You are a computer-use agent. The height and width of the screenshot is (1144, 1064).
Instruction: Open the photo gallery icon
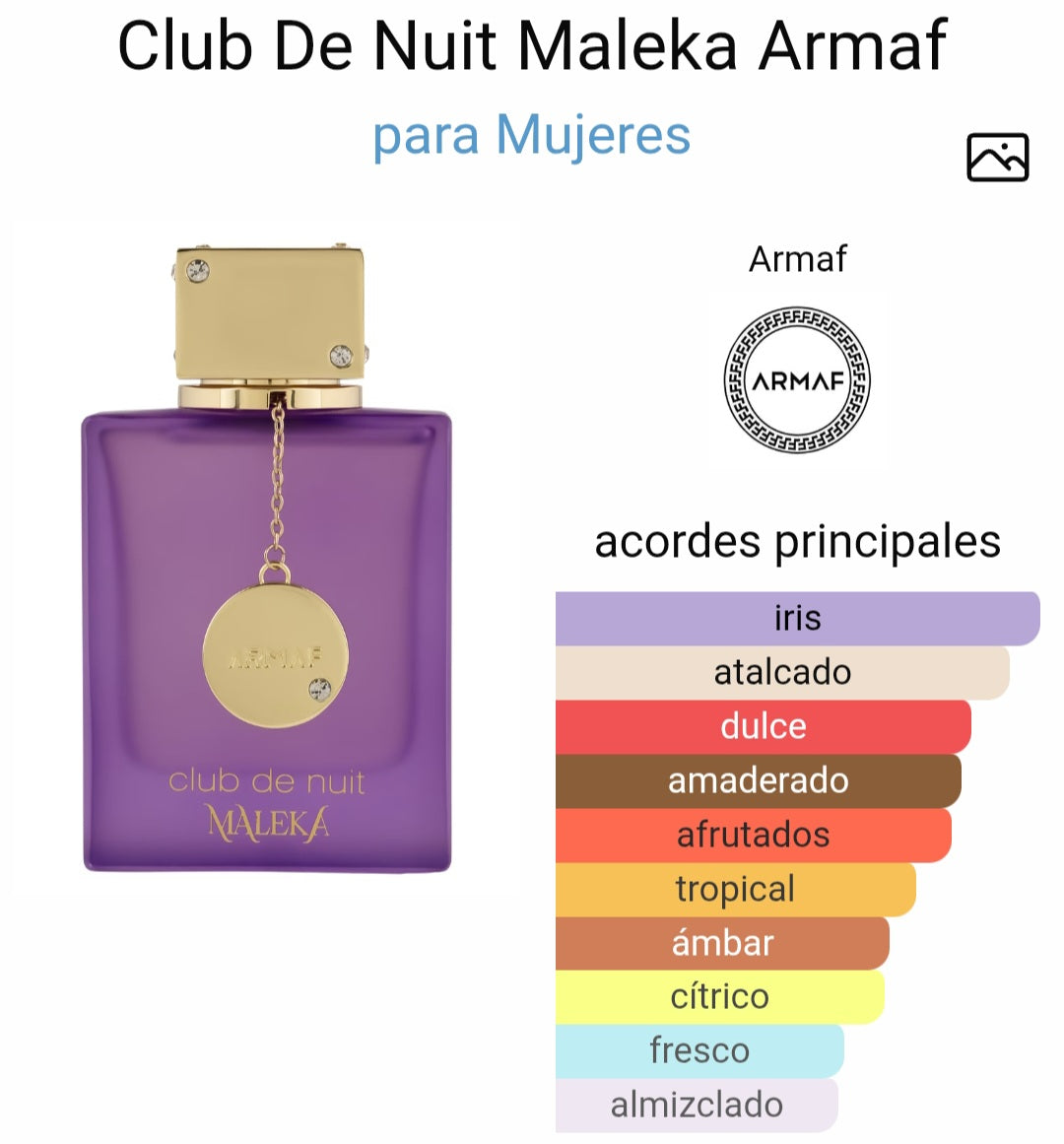[997, 158]
